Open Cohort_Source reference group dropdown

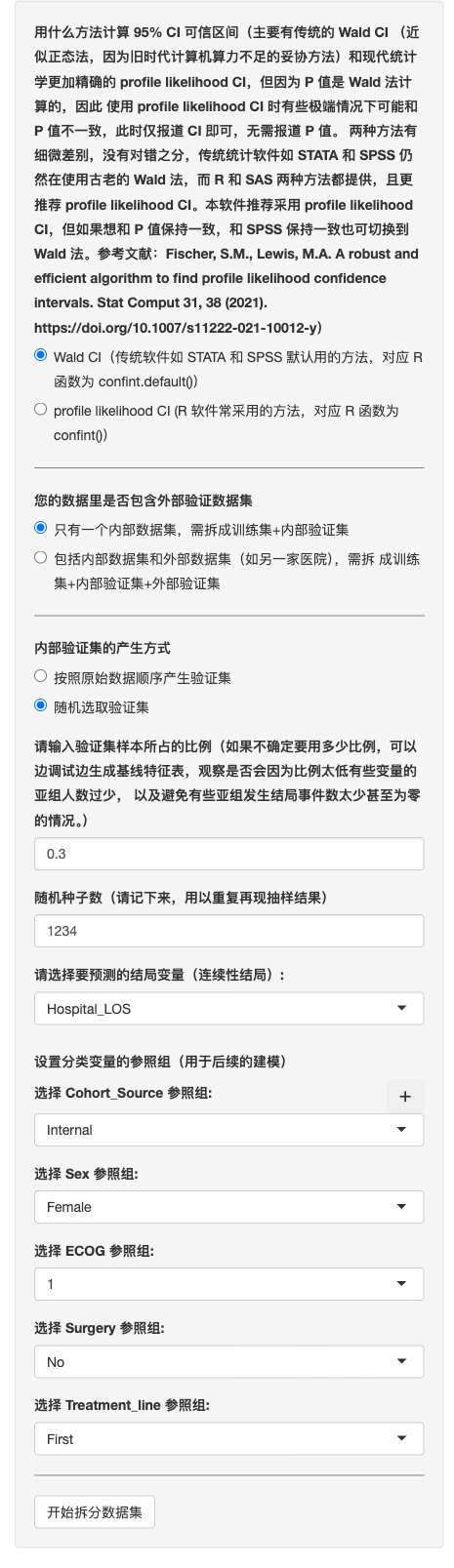(x=228, y=1130)
